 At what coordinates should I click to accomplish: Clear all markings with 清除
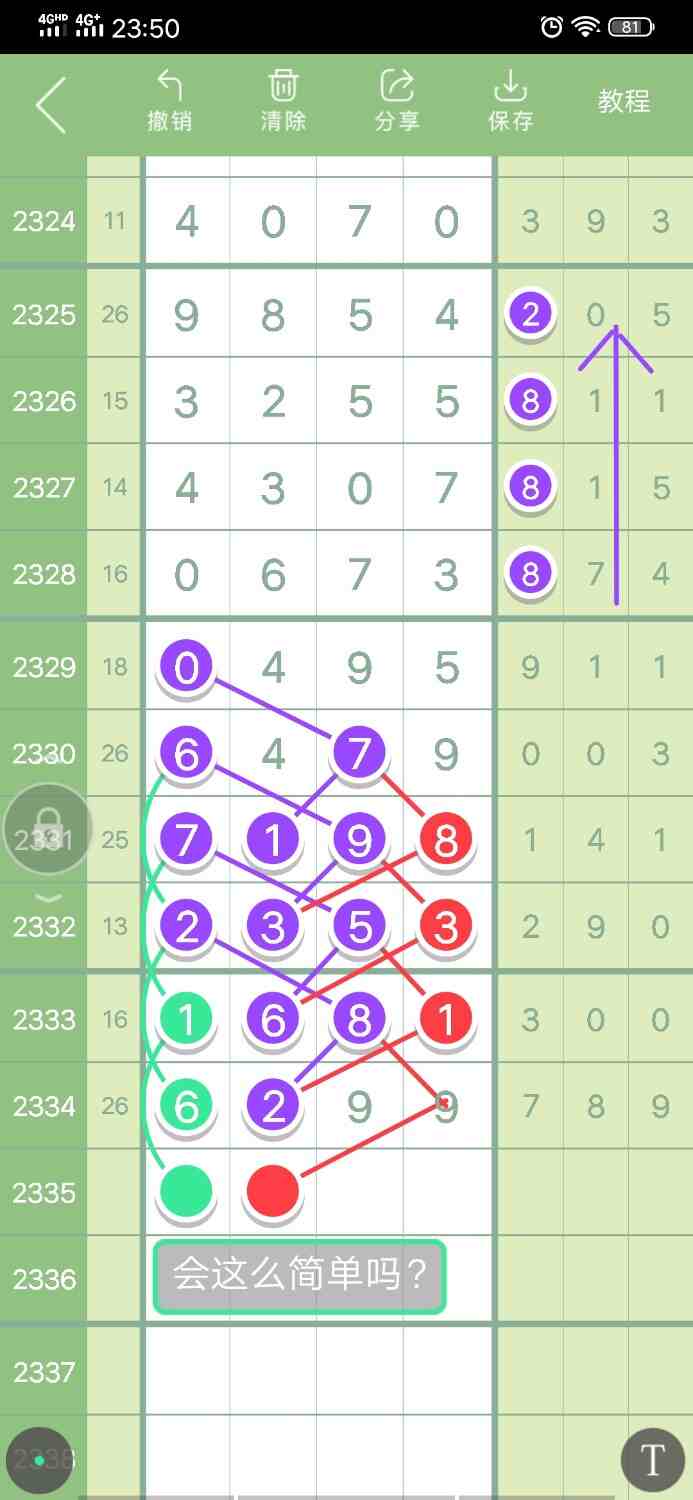283,101
